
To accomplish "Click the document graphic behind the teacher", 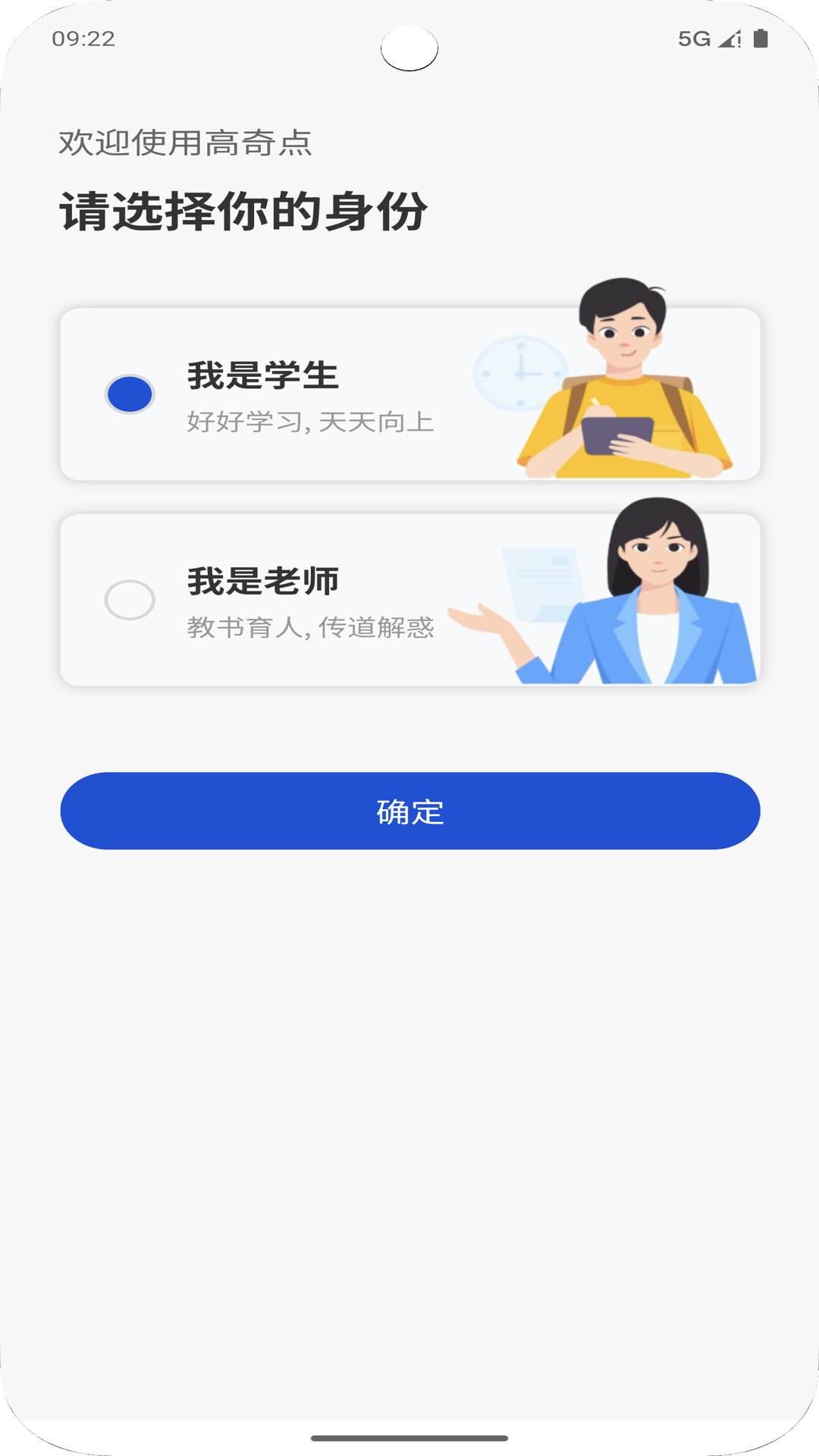I will click(x=542, y=580).
